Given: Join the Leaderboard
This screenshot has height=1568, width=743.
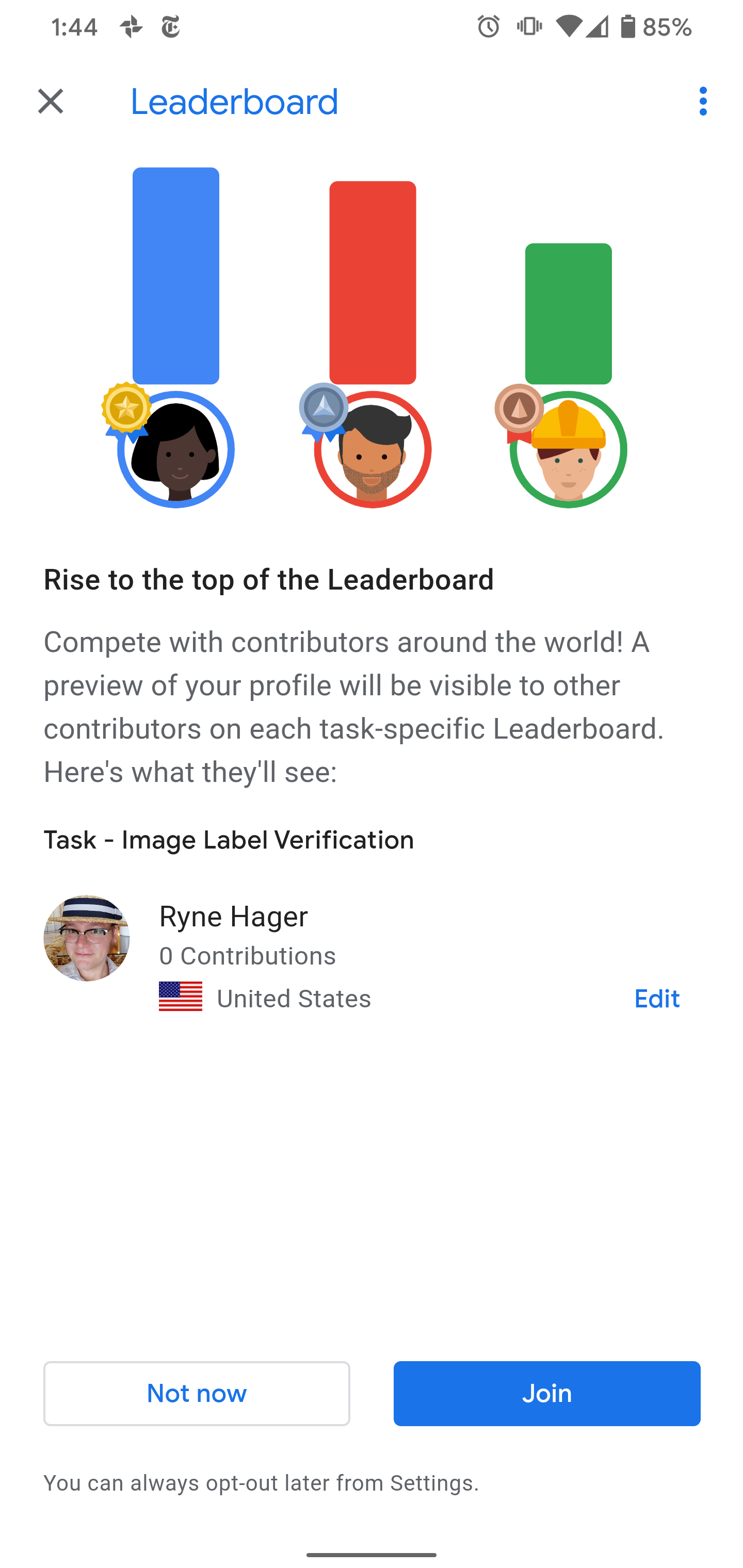Looking at the screenshot, I should point(546,1393).
